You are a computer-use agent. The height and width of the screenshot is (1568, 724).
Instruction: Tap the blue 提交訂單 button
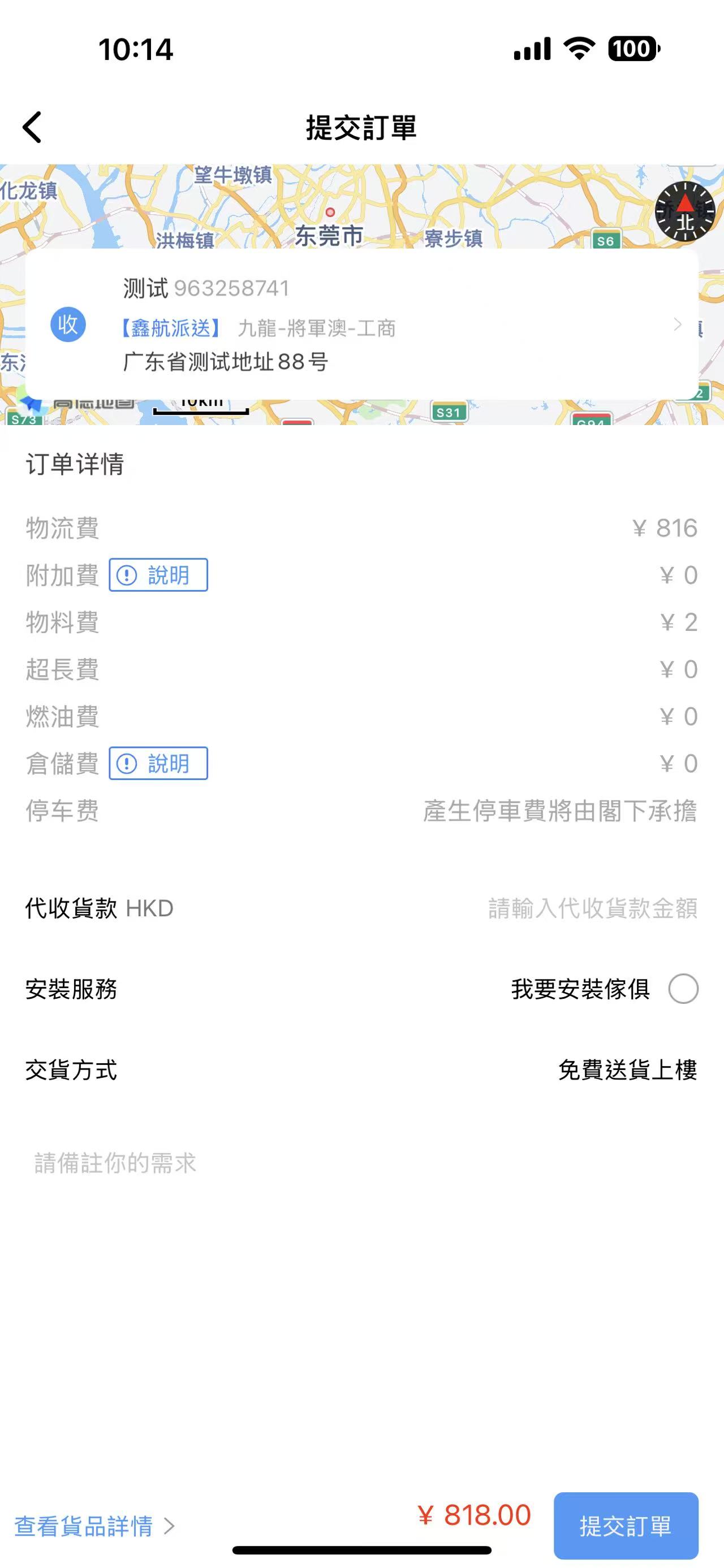[626, 1526]
